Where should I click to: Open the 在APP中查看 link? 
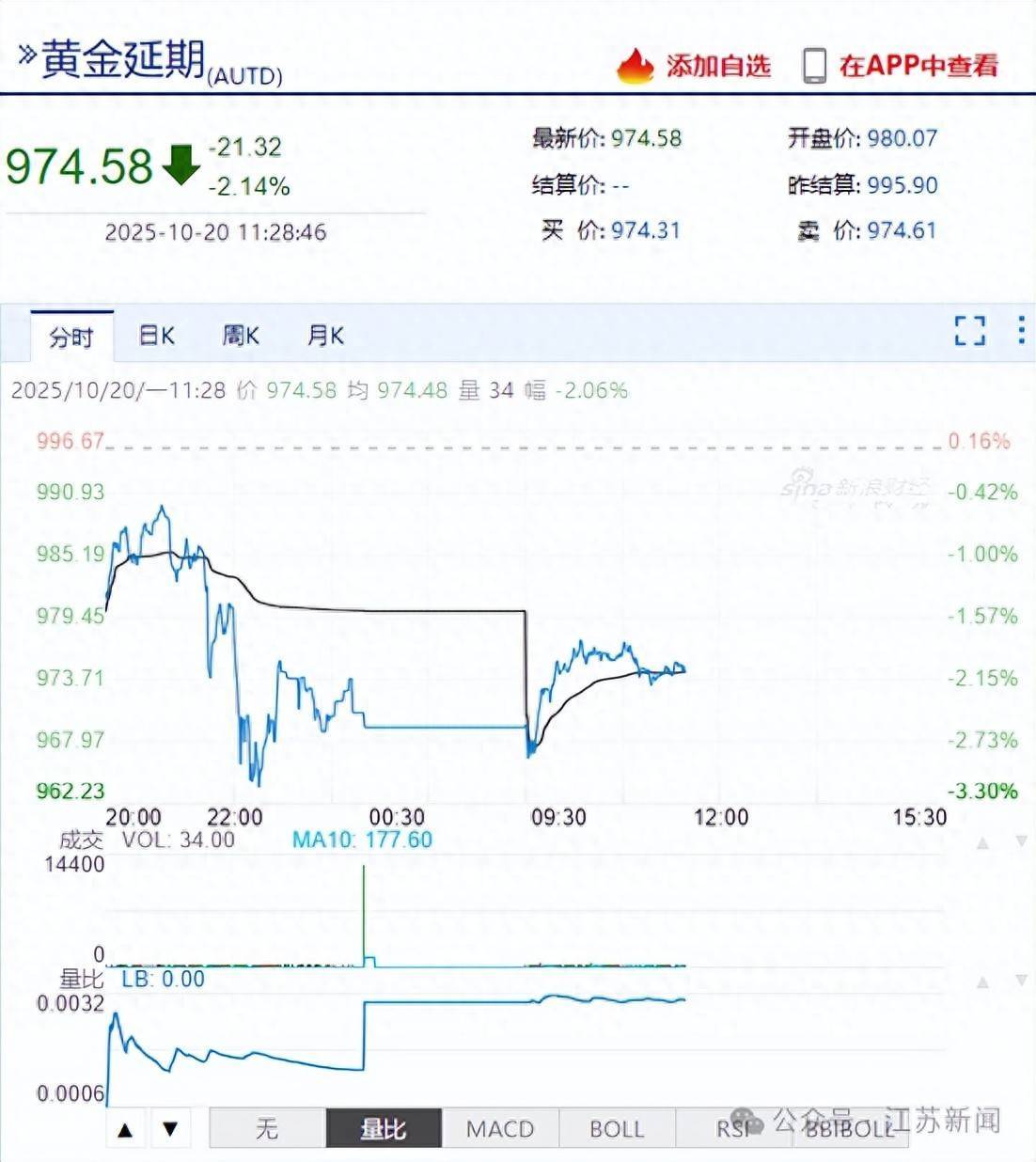click(901, 66)
